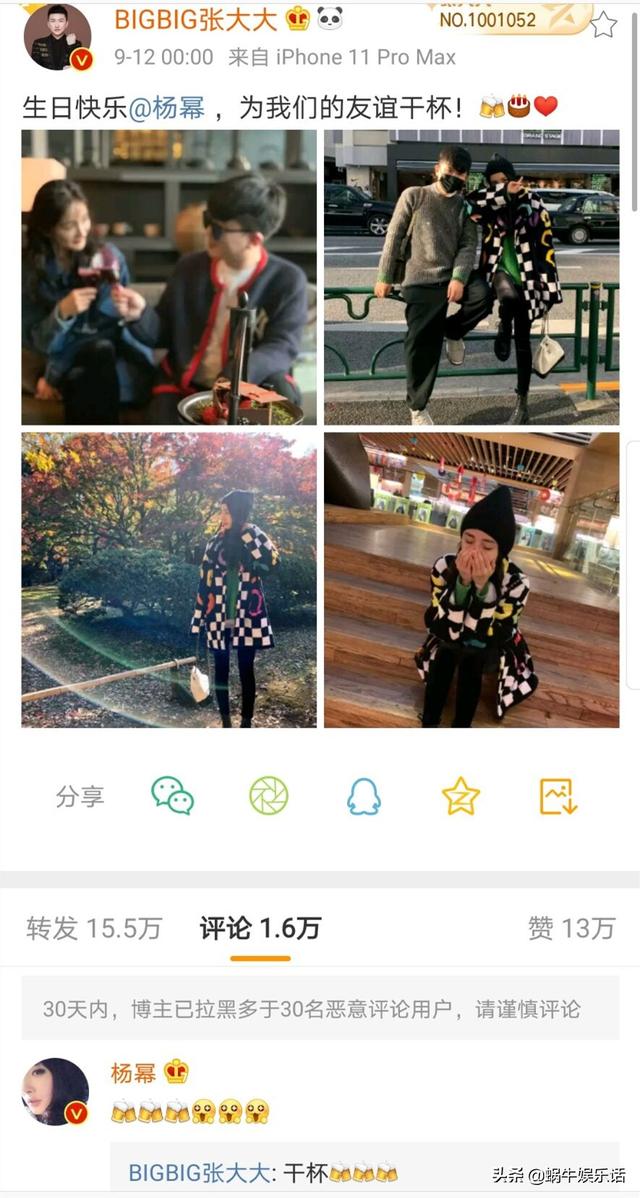
Task: Open the wine toast photo
Action: [169, 277]
